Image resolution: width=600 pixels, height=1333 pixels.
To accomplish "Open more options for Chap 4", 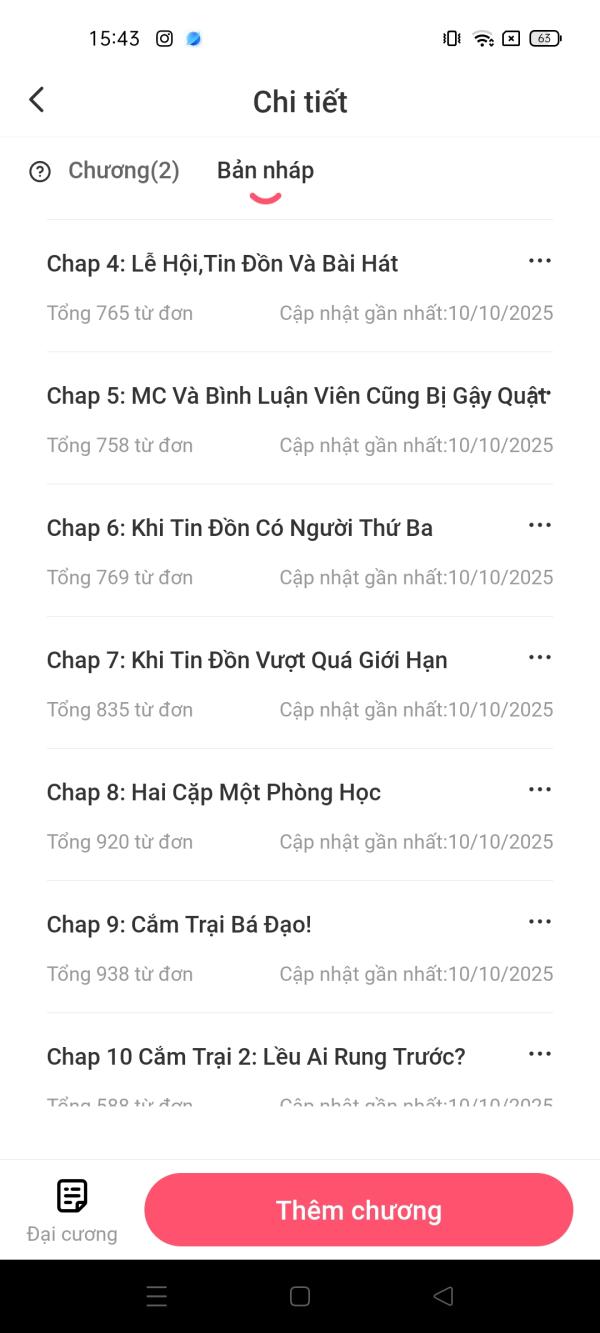I will (x=540, y=261).
